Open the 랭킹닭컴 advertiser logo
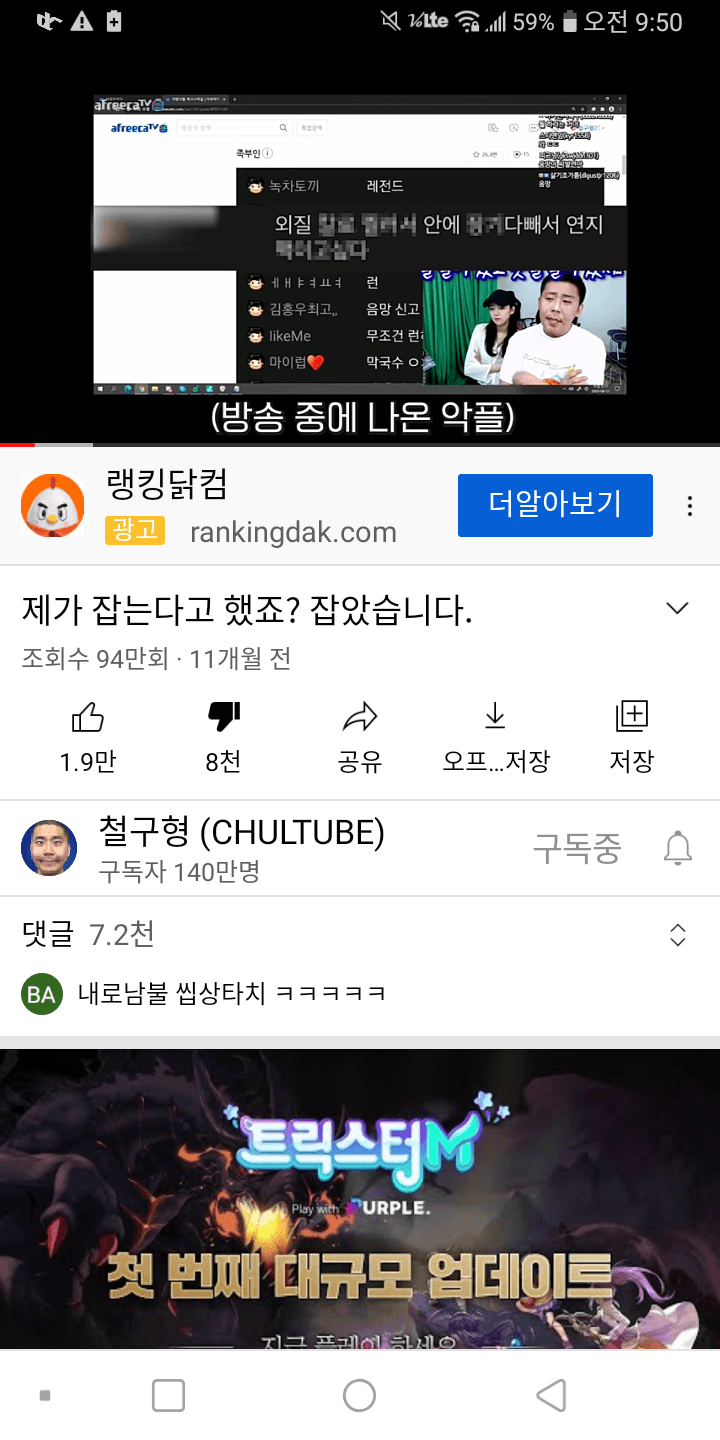 [52, 506]
